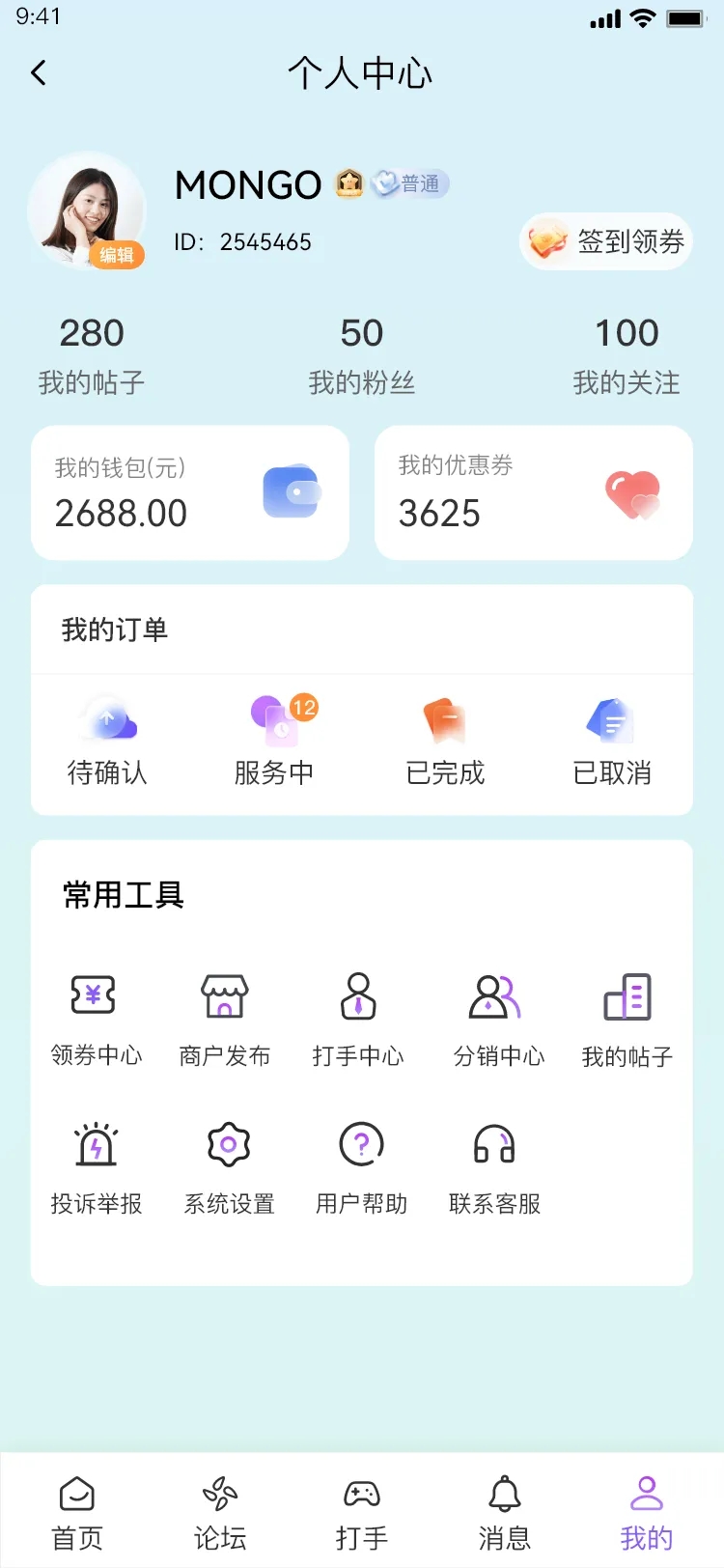
Task: View 已取消 cancelled orders icon
Action: [x=610, y=719]
